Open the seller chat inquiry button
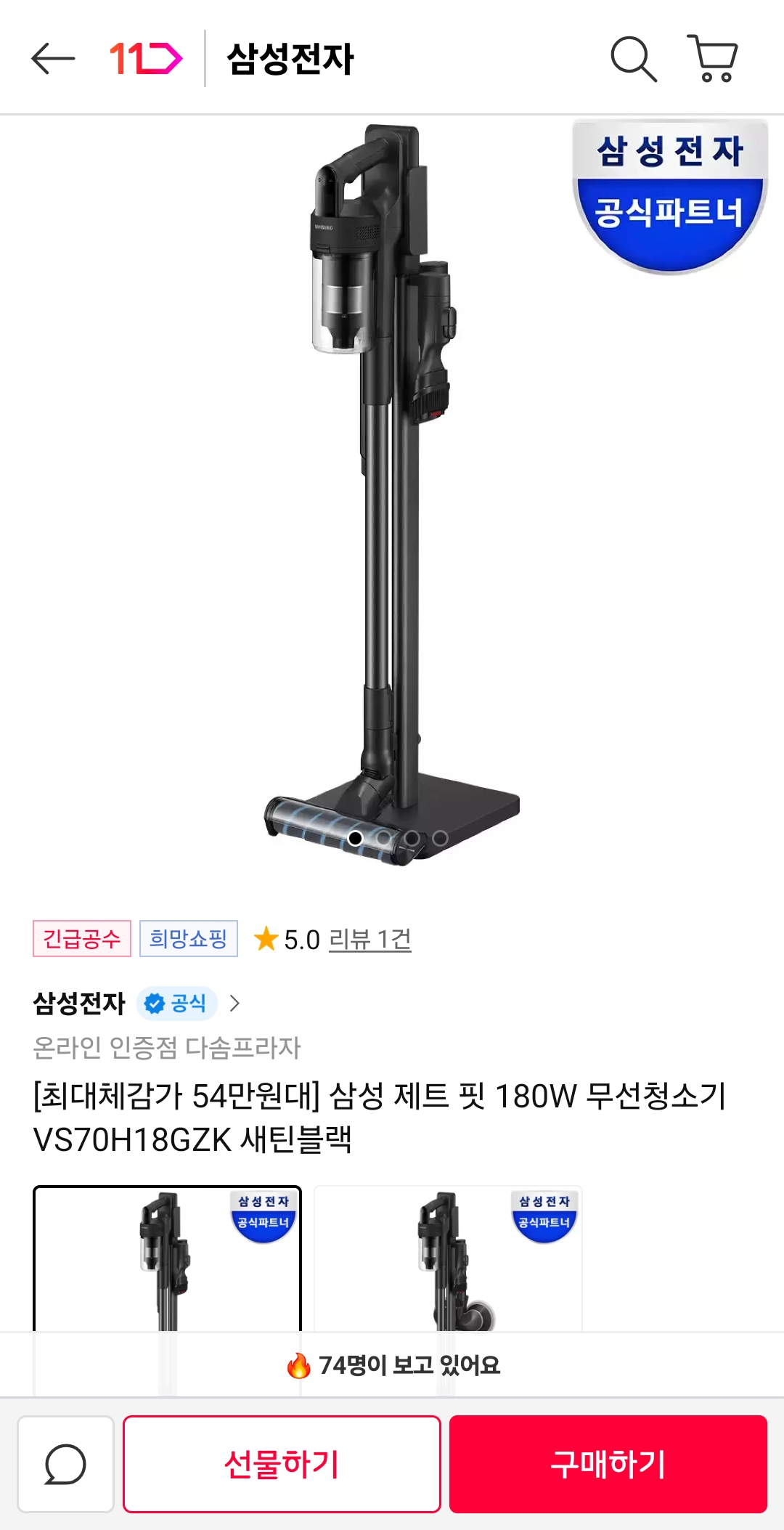Image resolution: width=784 pixels, height=1530 pixels. (x=65, y=1464)
